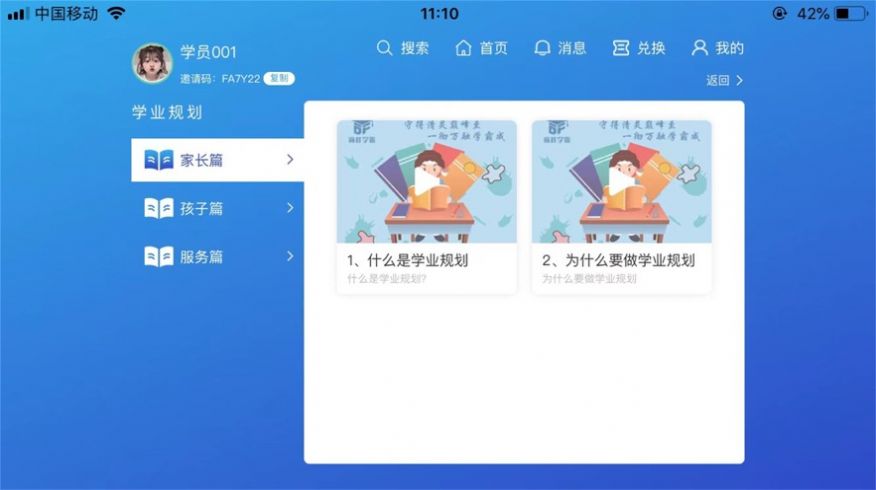This screenshot has height=490, width=876.
Task: Open the 学员001 avatar
Action: click(152, 62)
